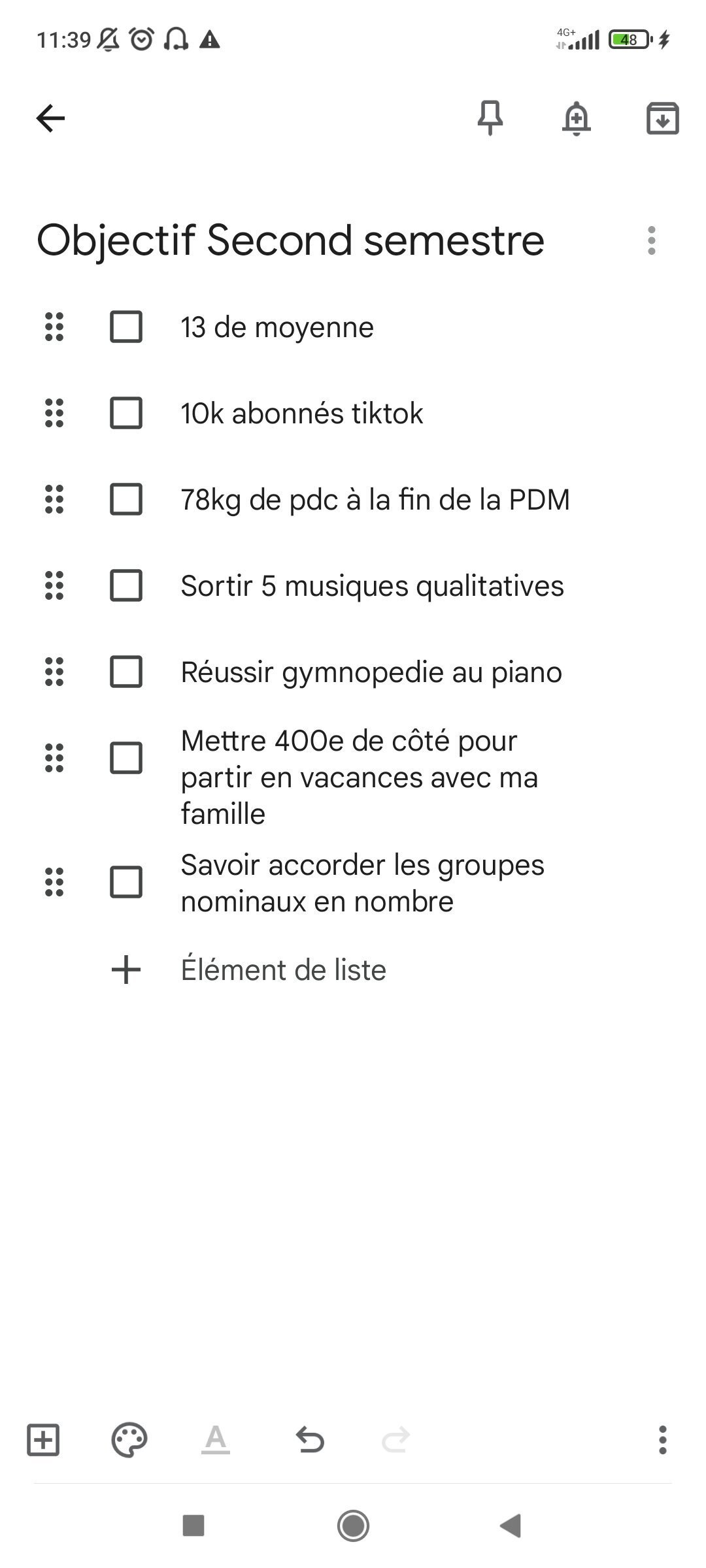This screenshot has height=1568, width=706.
Task: Mark "Savoir accorder les groupes nominaux" complete
Action: click(x=126, y=882)
